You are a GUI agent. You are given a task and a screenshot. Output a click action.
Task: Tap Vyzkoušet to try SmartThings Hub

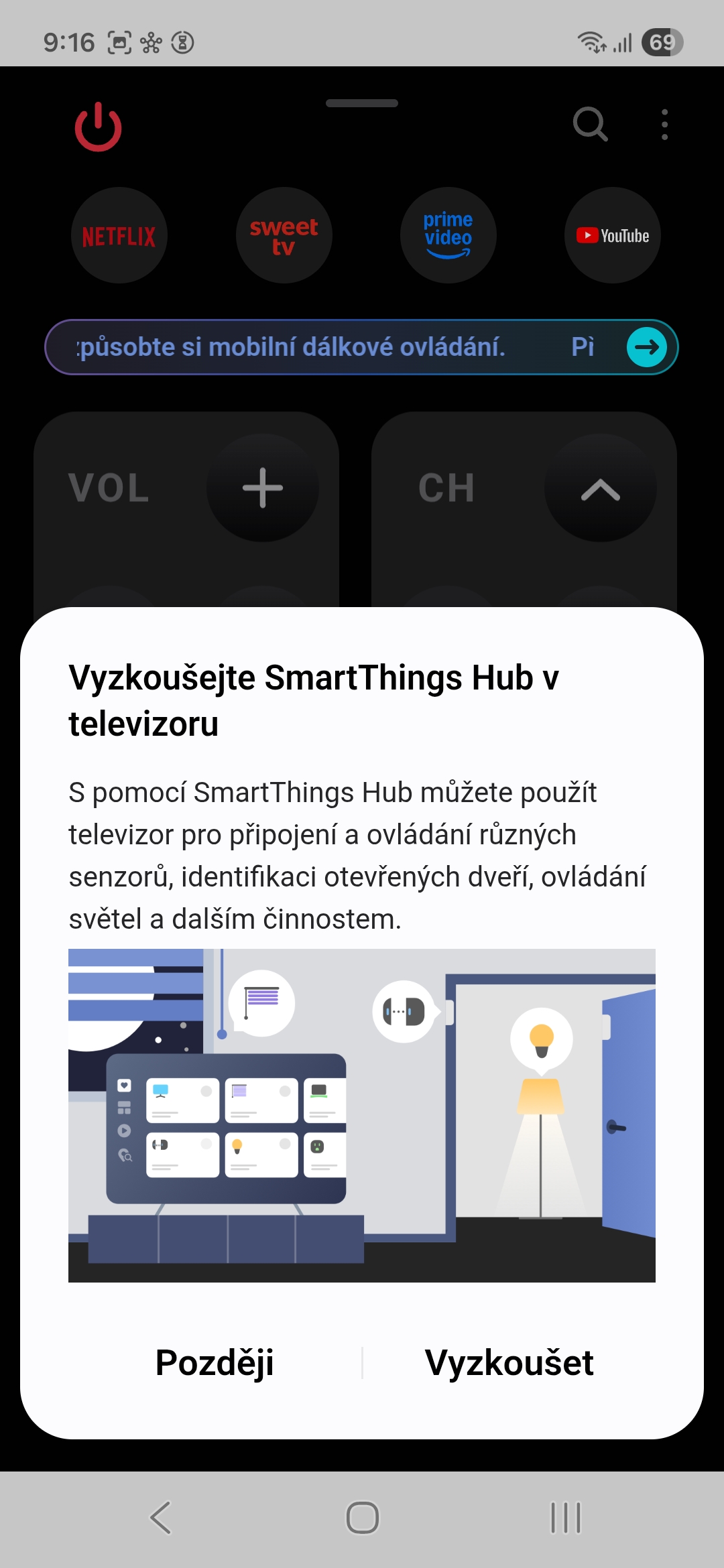pos(509,1362)
